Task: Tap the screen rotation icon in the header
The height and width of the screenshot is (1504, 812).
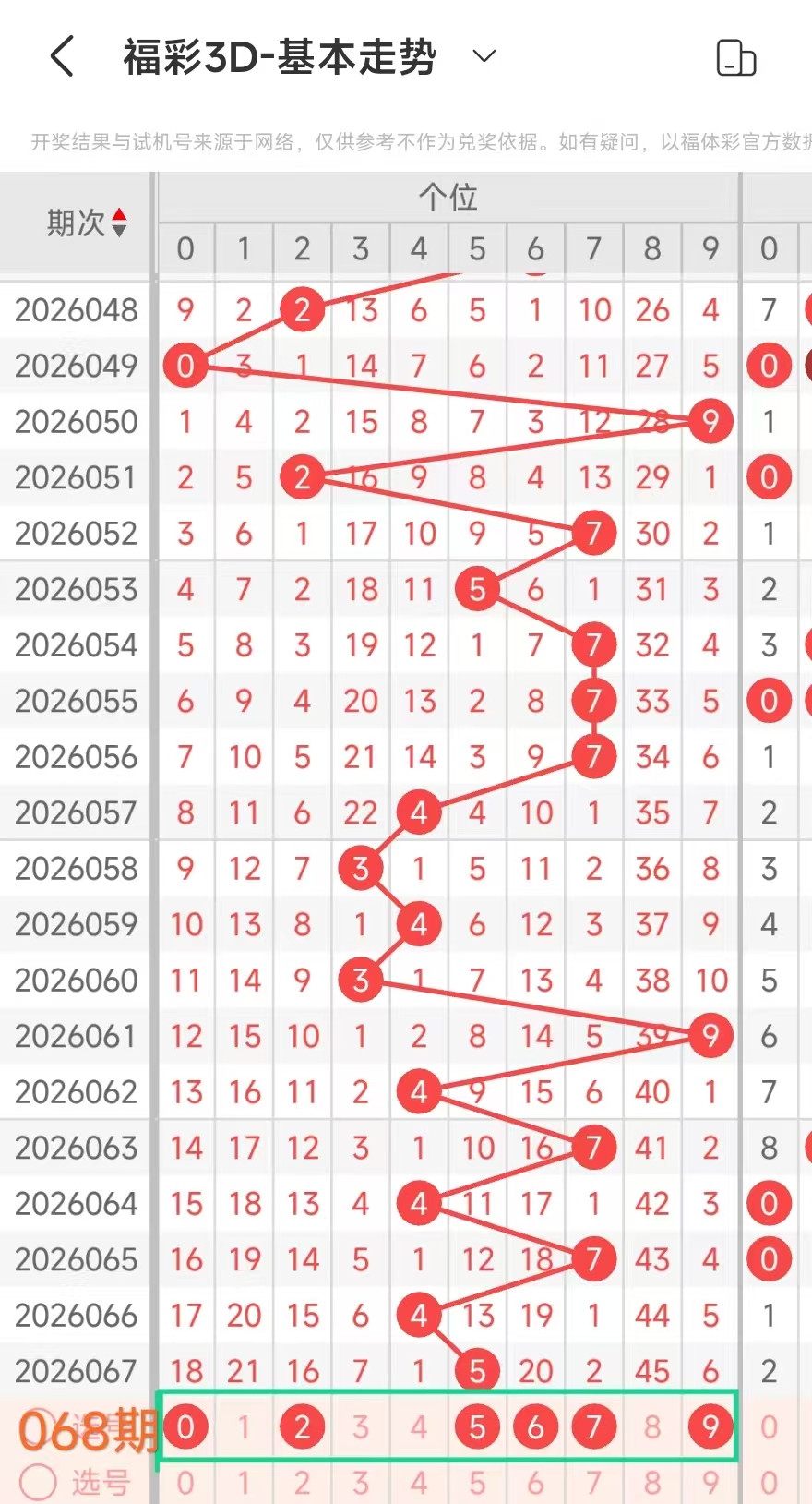Action: click(735, 57)
